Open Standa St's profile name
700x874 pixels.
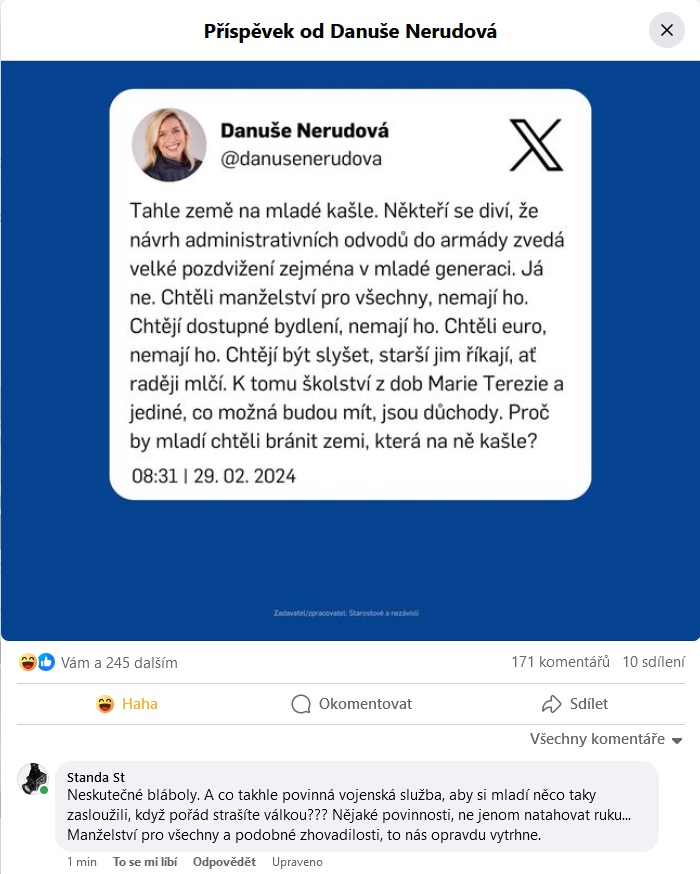pos(96,777)
